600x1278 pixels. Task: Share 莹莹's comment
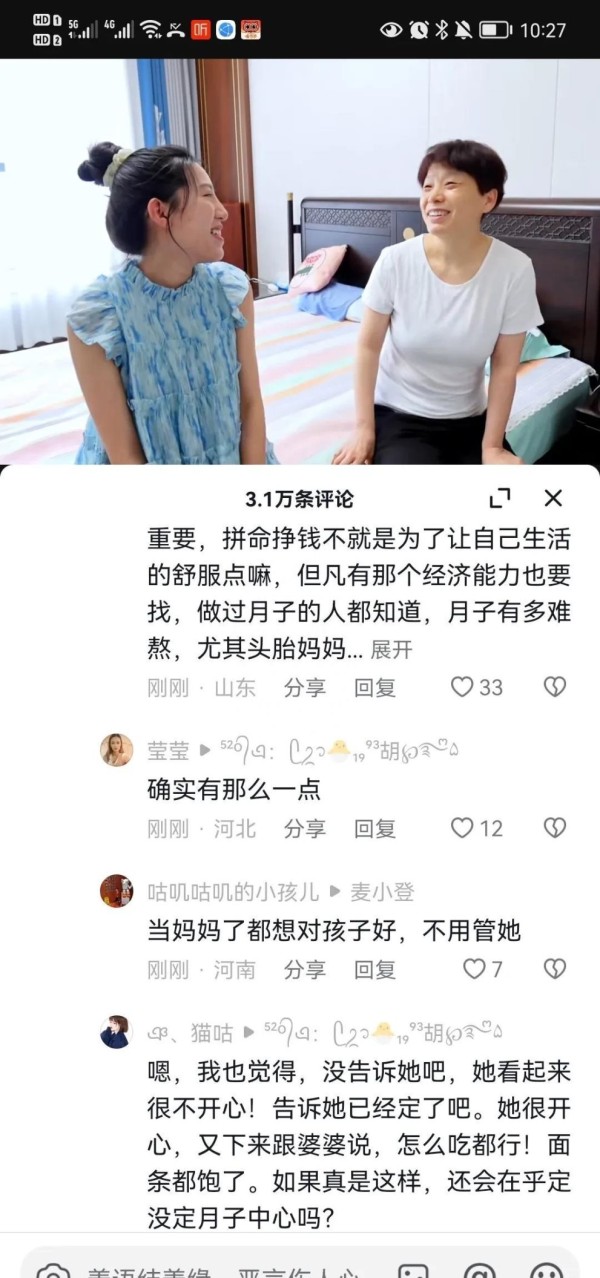(x=304, y=828)
